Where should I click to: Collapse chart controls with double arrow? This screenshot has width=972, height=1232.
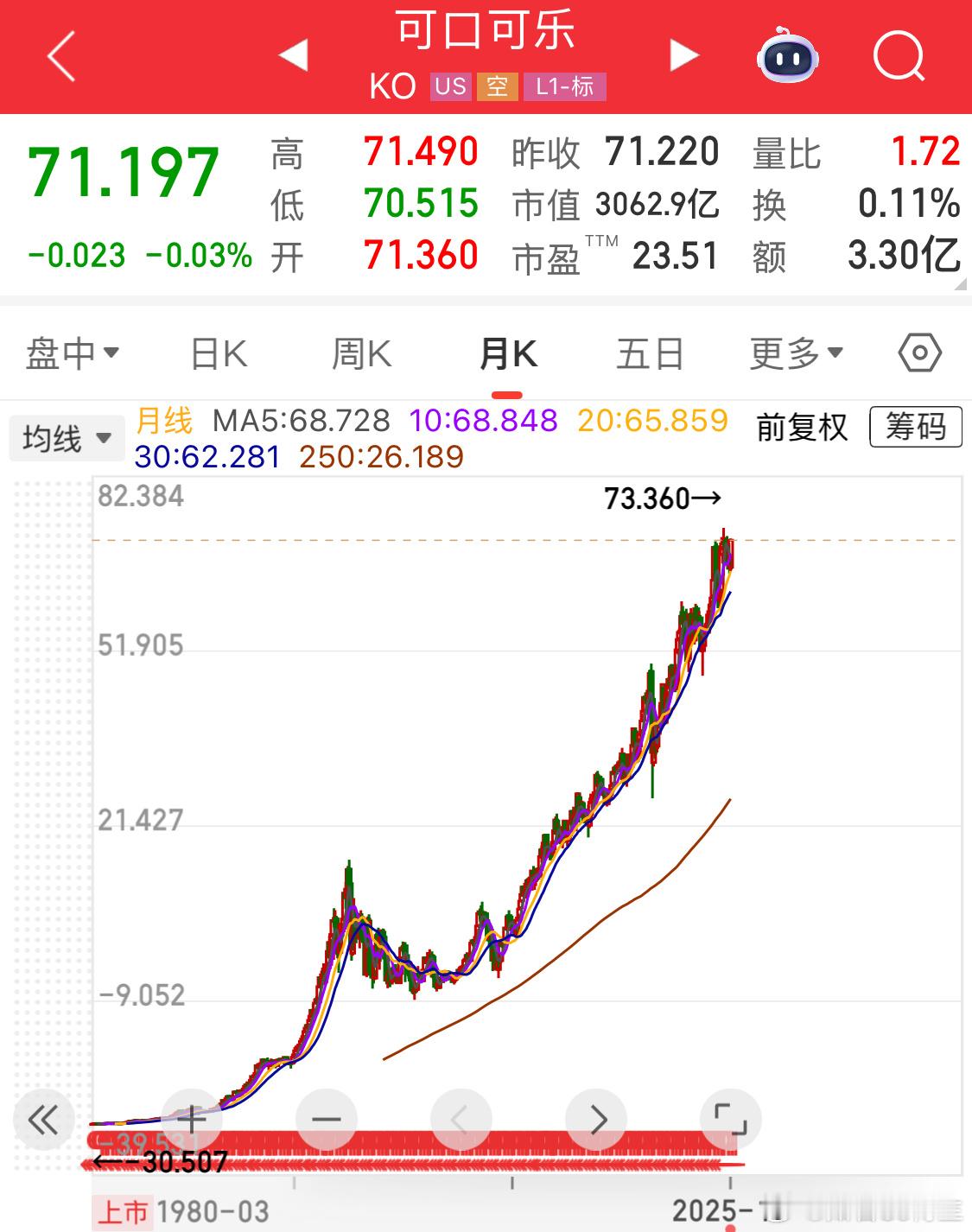click(x=42, y=1120)
